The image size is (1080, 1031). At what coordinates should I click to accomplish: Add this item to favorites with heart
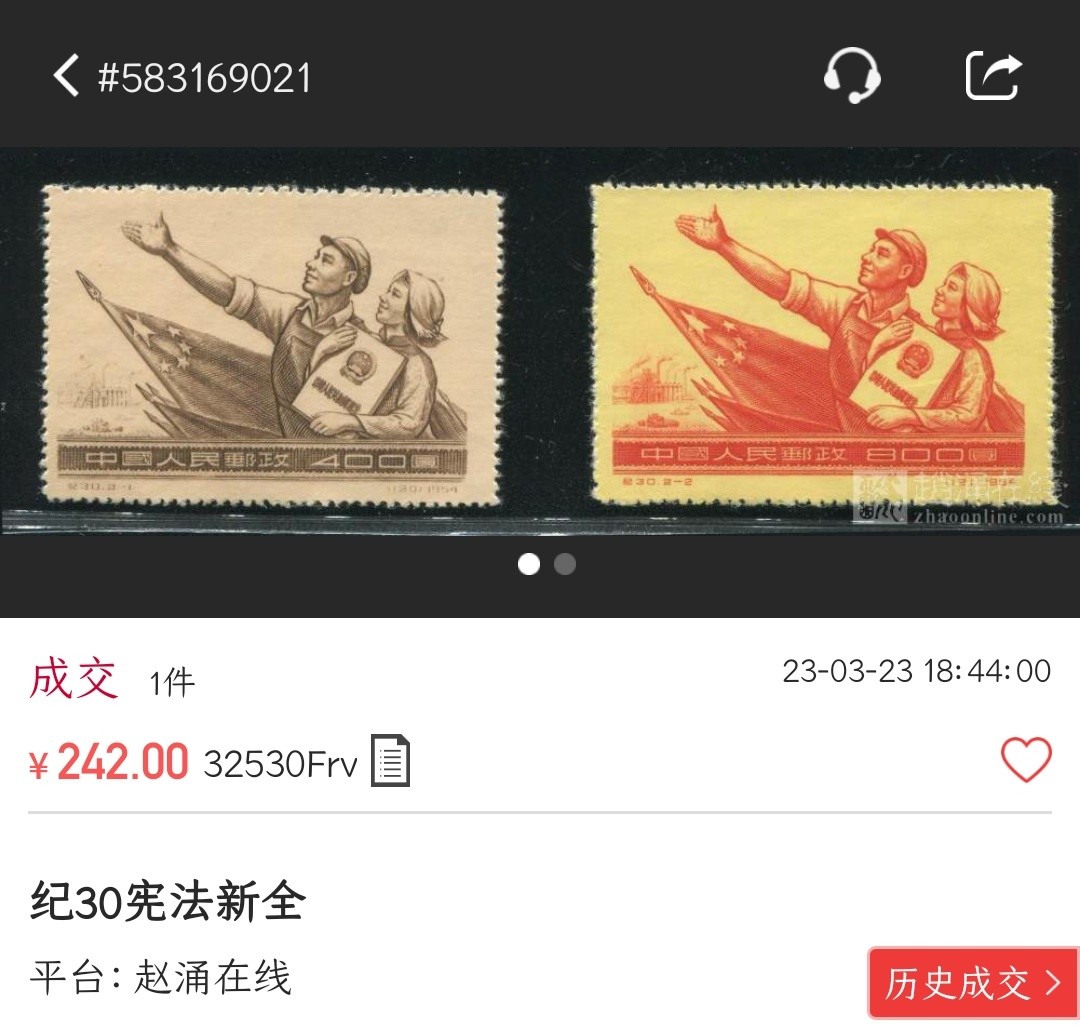click(x=1026, y=760)
